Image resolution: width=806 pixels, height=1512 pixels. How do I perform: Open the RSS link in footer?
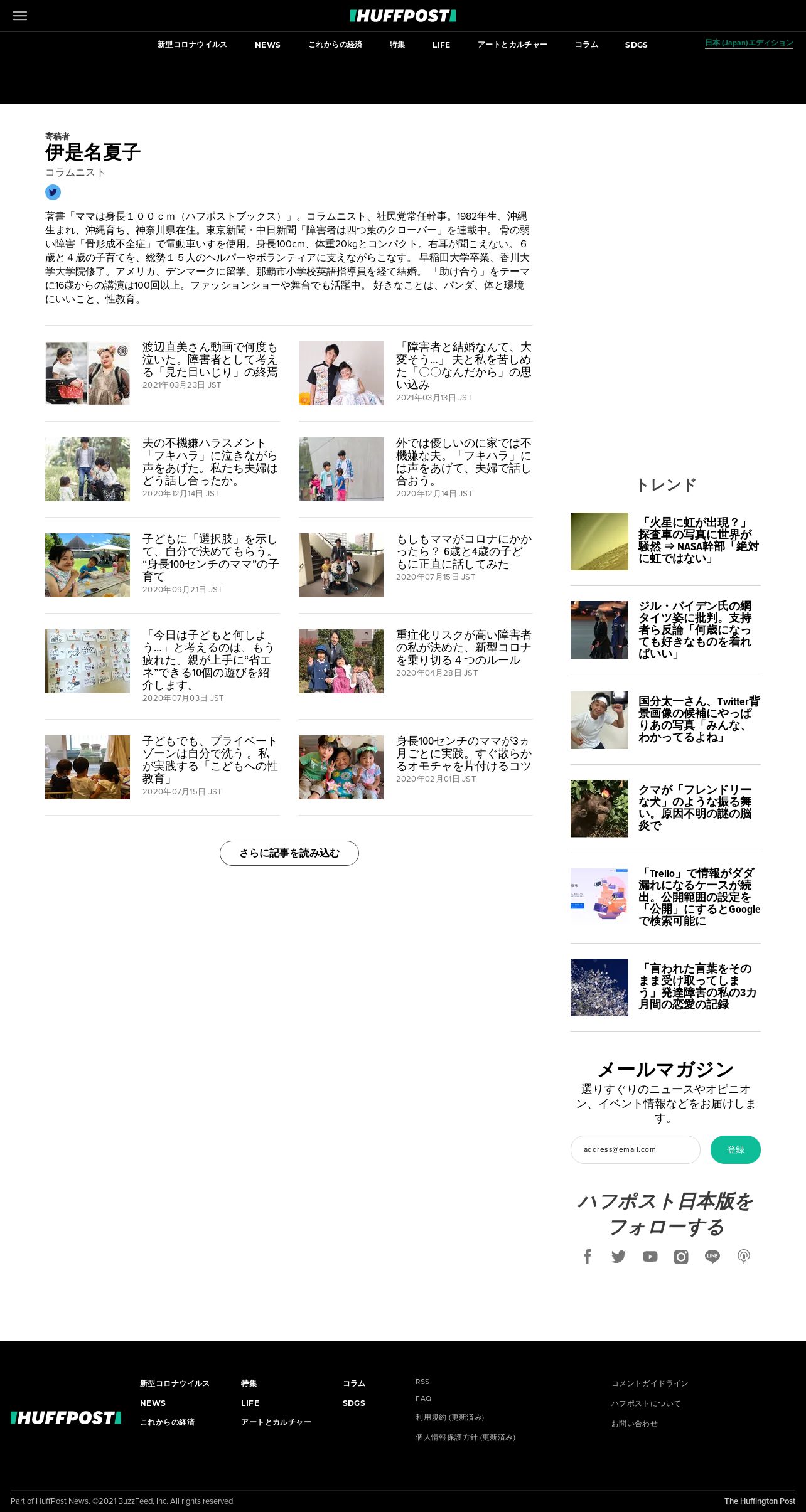pos(422,1382)
